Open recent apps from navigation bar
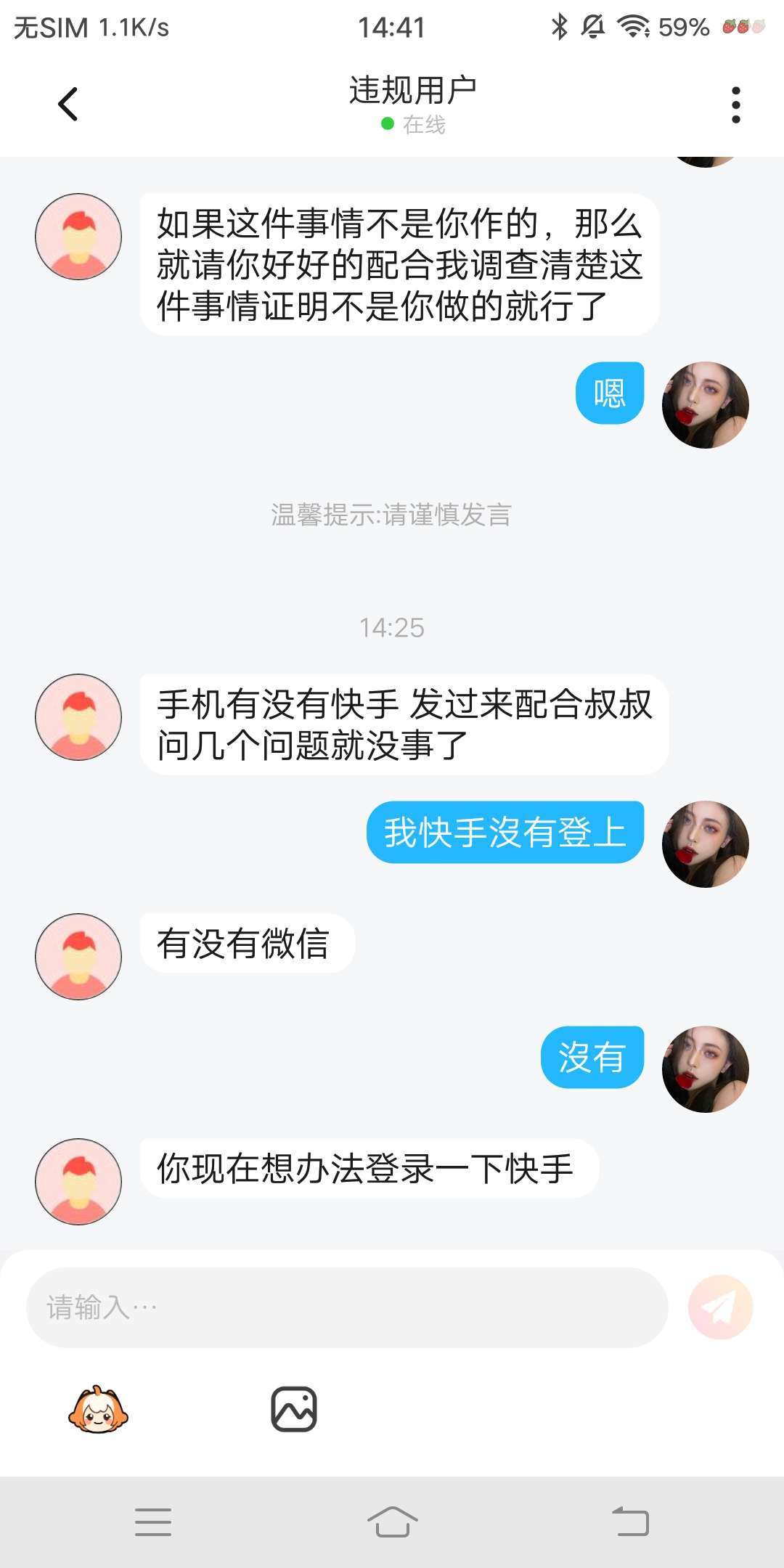The width and height of the screenshot is (784, 1568). pyautogui.click(x=153, y=1522)
